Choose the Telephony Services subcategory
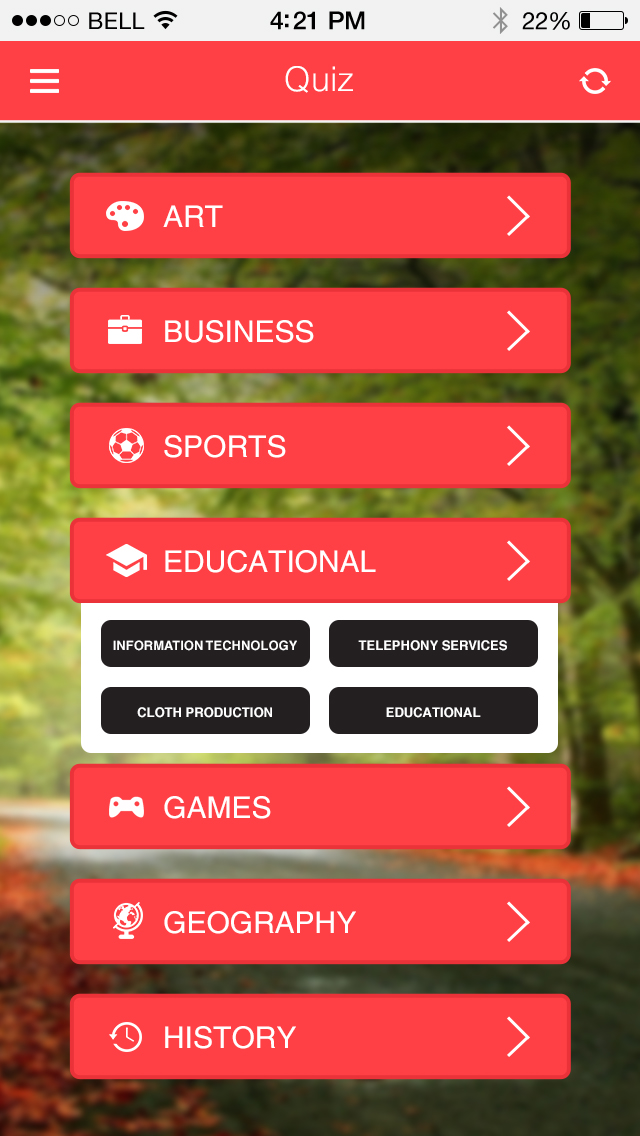 coord(433,645)
